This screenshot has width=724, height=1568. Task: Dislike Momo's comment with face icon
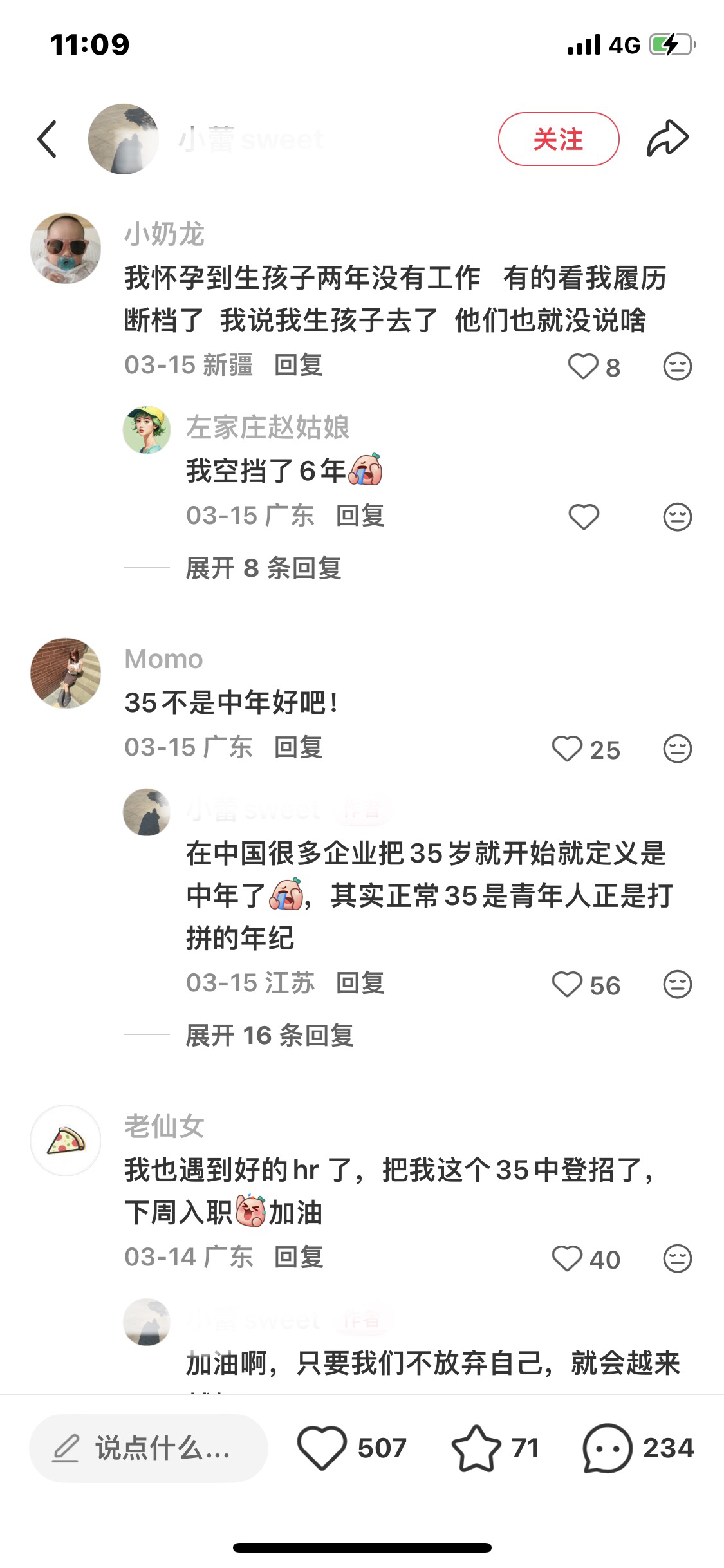click(677, 749)
